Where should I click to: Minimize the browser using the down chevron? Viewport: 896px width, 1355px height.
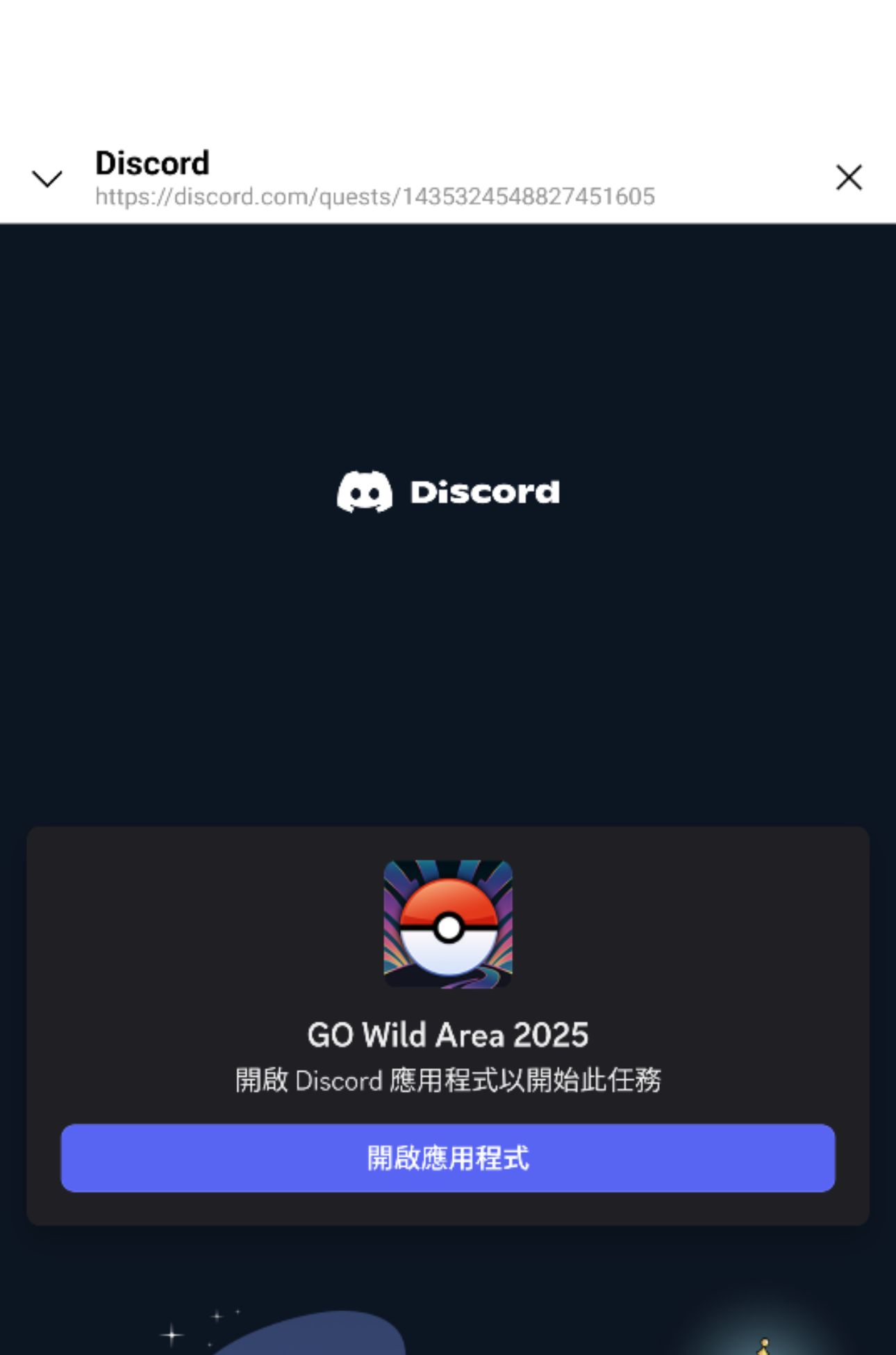tap(47, 178)
